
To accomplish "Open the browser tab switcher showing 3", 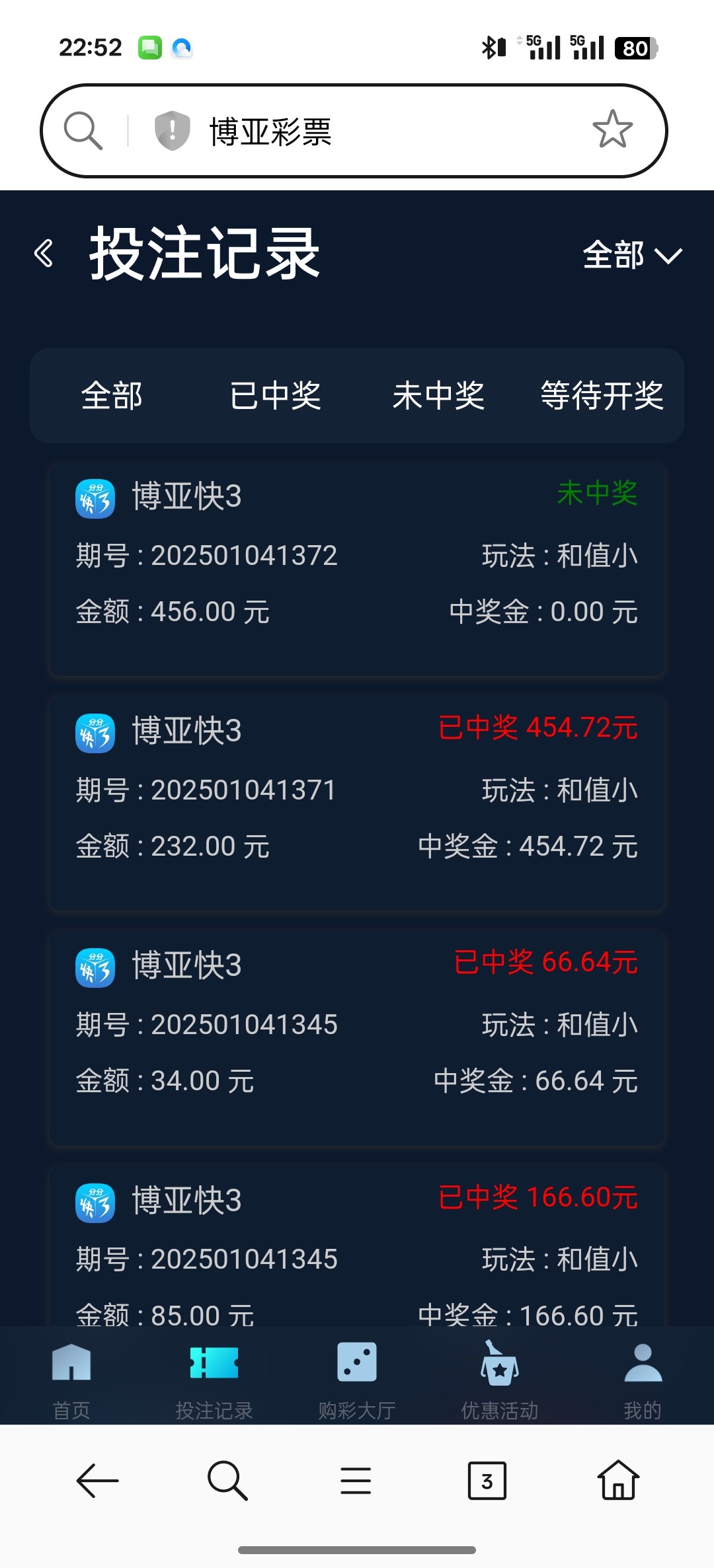I will (487, 1481).
